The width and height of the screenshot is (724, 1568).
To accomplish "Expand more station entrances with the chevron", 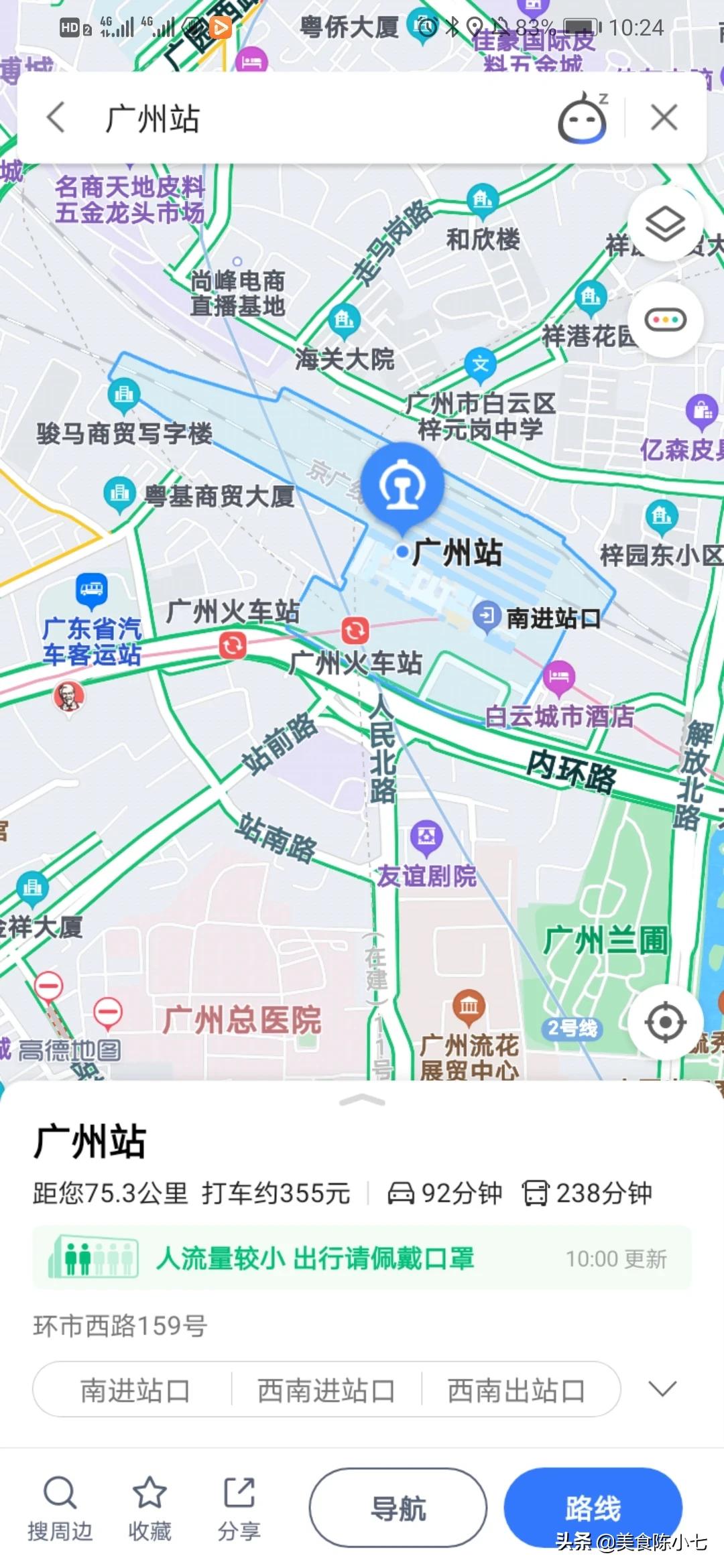I will tap(662, 1389).
